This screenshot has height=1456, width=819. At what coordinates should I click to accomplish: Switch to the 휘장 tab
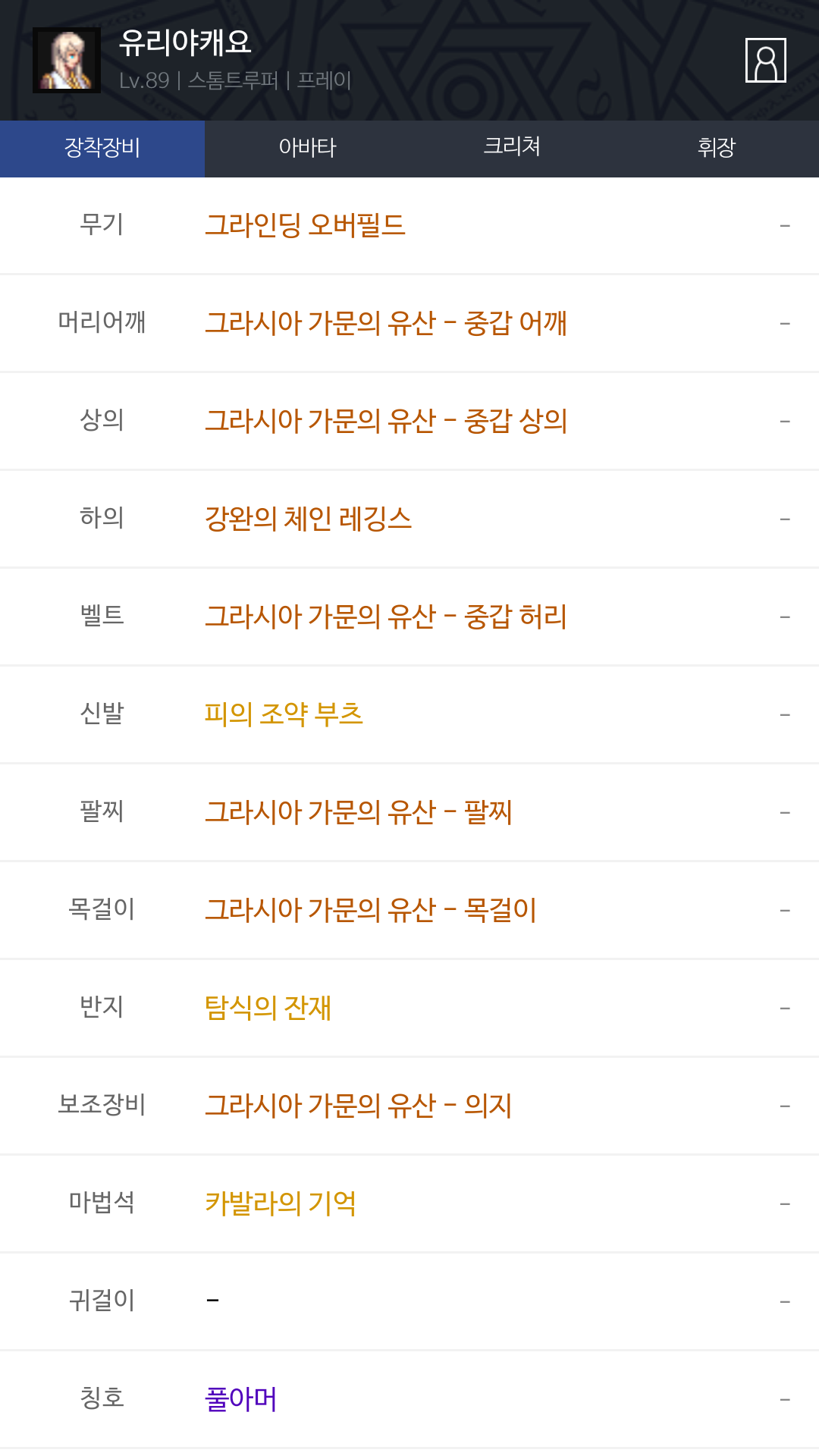tap(717, 149)
